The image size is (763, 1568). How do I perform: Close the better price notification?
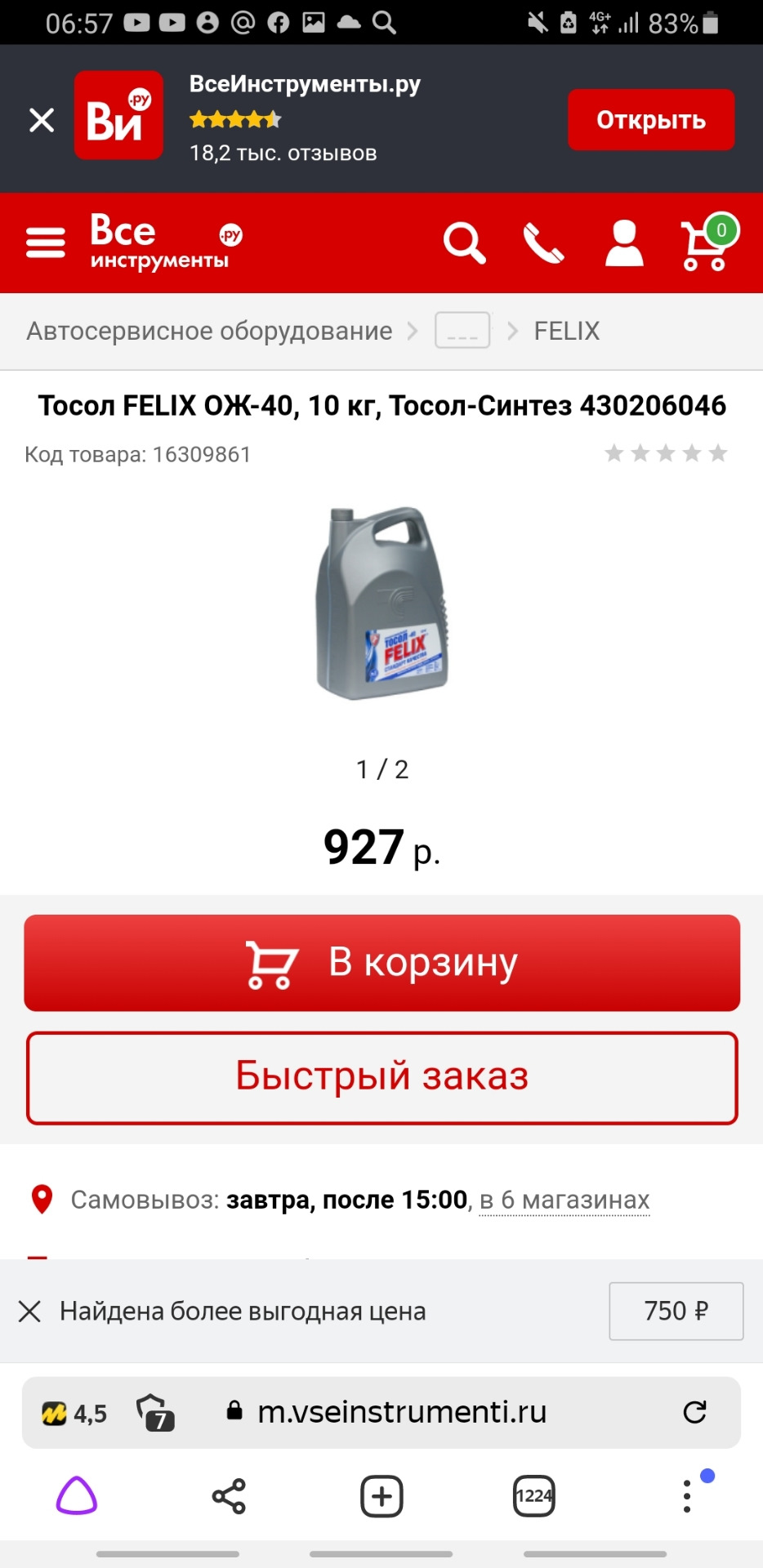(30, 1312)
